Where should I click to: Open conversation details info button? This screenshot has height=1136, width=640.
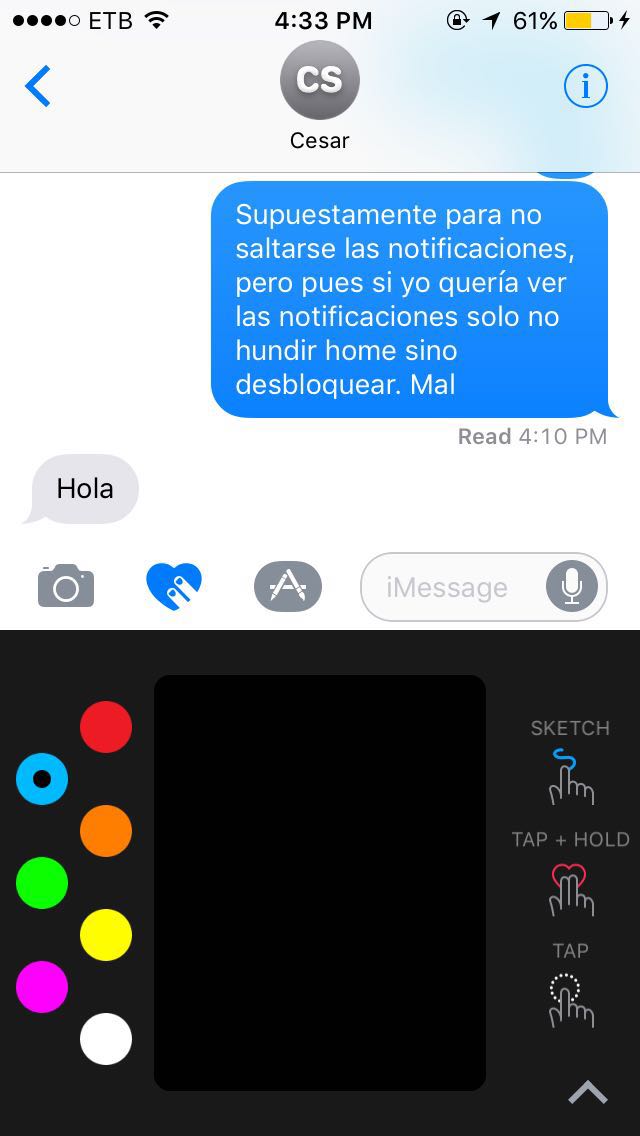[x=585, y=87]
